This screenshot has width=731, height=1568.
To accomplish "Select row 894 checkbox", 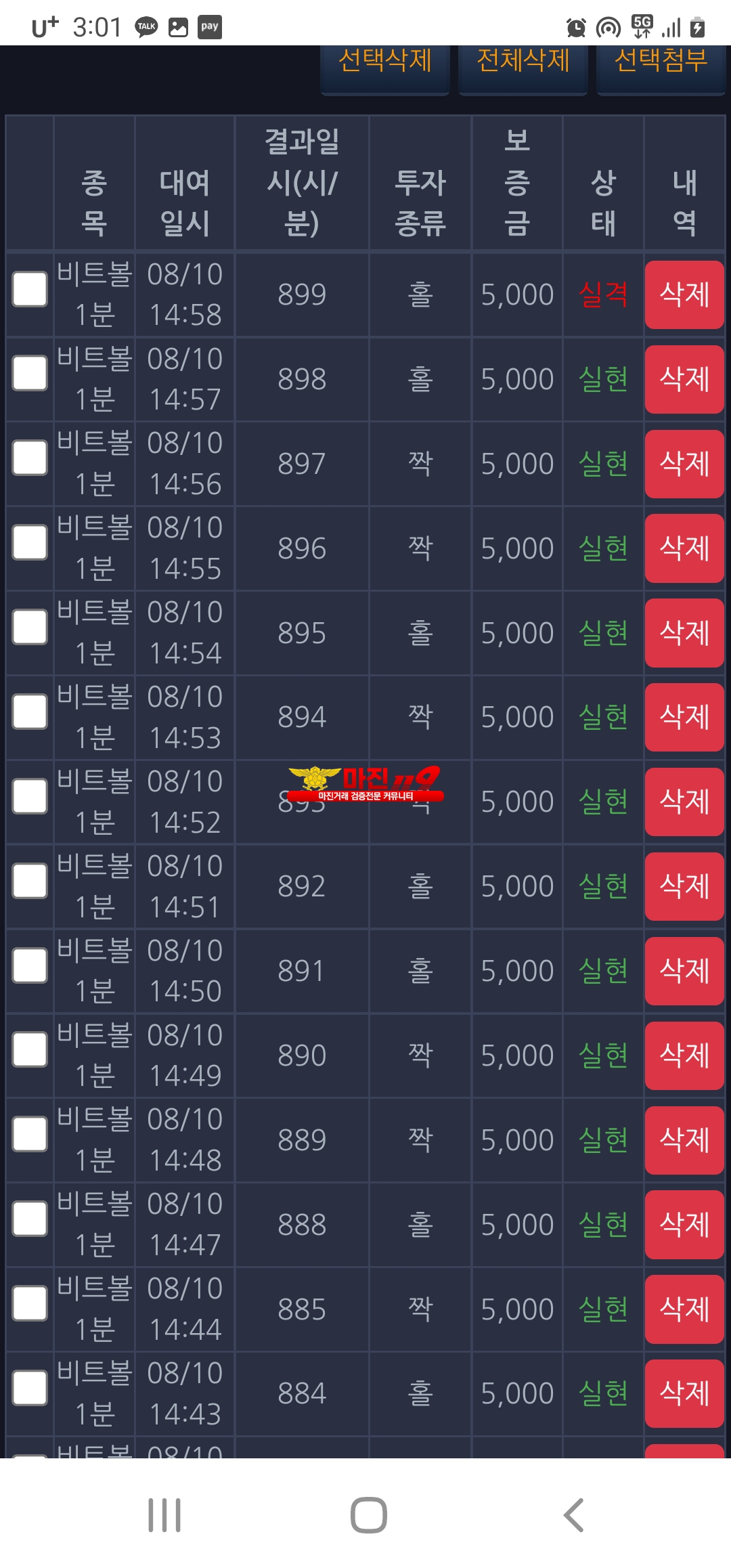I will pyautogui.click(x=30, y=712).
